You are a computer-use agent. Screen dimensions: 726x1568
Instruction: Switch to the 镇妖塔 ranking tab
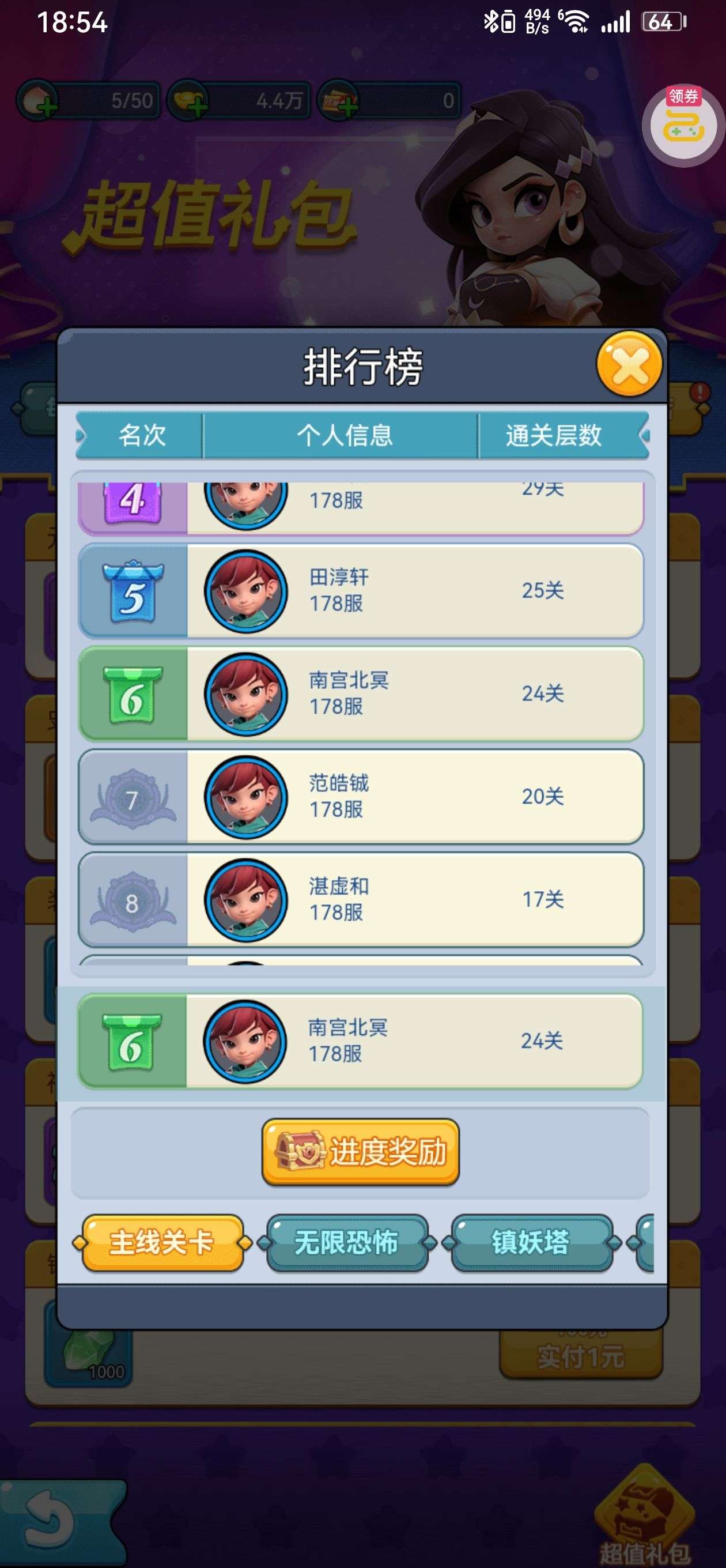point(531,1242)
